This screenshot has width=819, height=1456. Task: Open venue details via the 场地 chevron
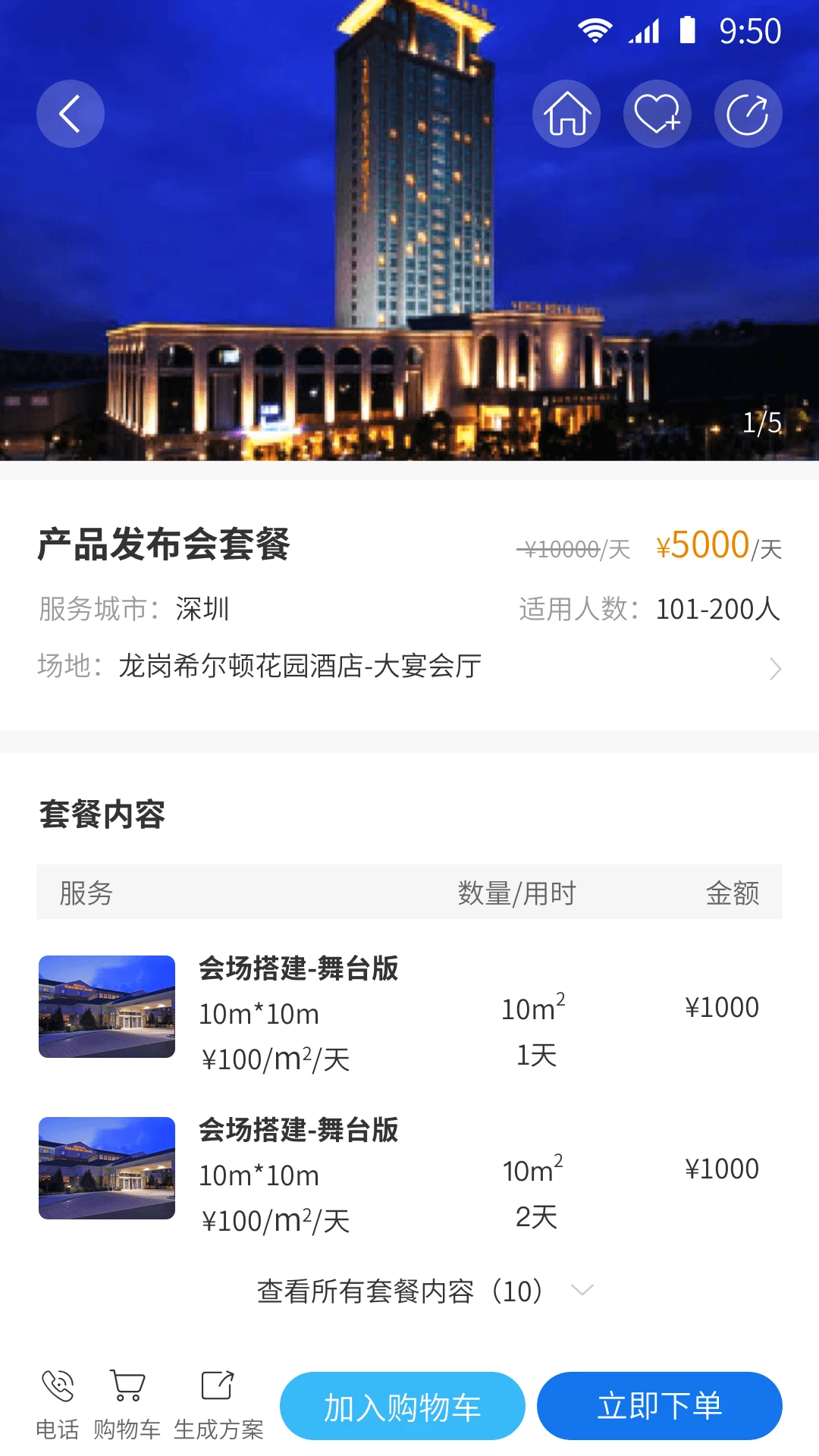point(775,669)
